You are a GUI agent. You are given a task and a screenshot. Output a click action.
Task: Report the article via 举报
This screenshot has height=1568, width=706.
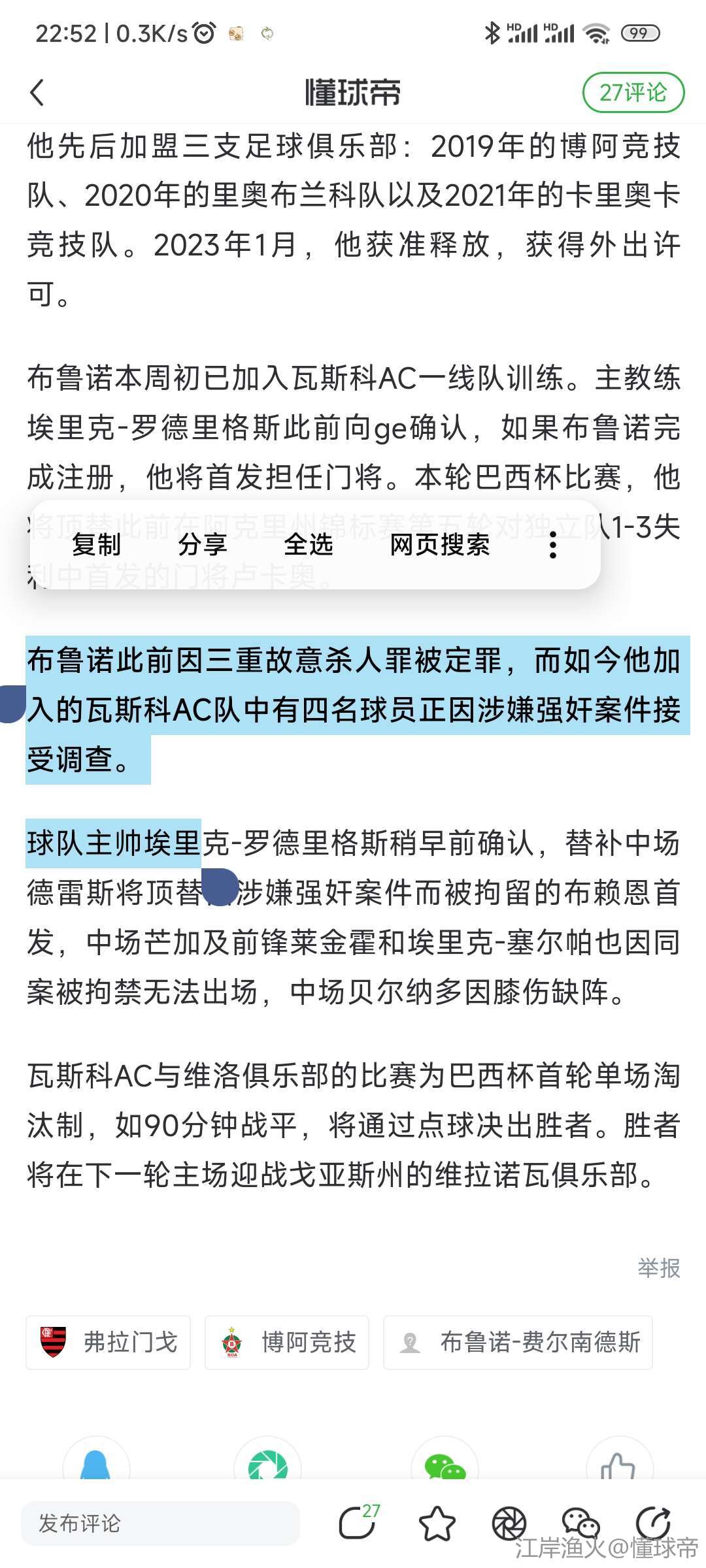tap(658, 1268)
